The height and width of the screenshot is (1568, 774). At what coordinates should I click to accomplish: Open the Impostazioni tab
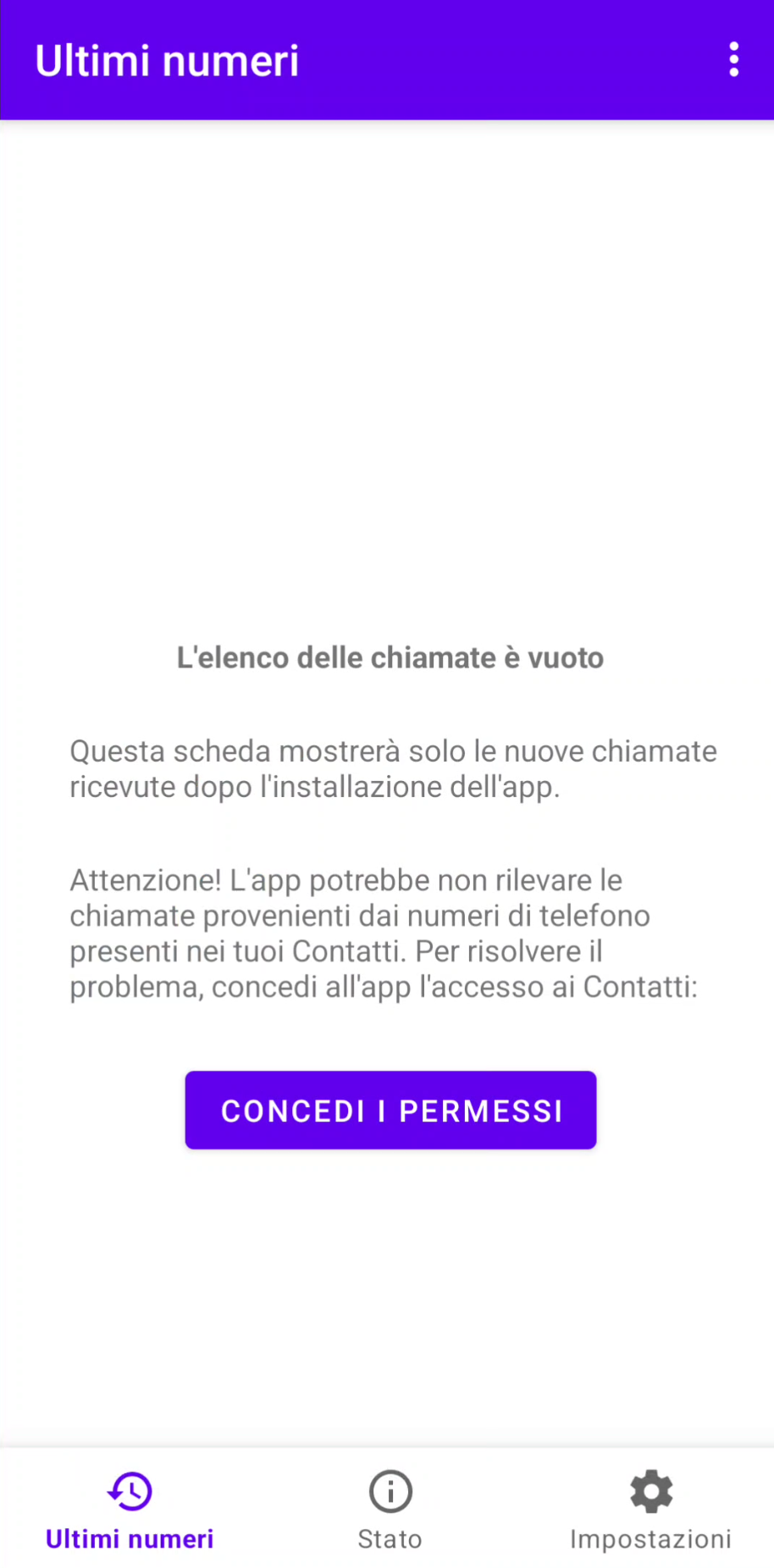[x=650, y=1510]
